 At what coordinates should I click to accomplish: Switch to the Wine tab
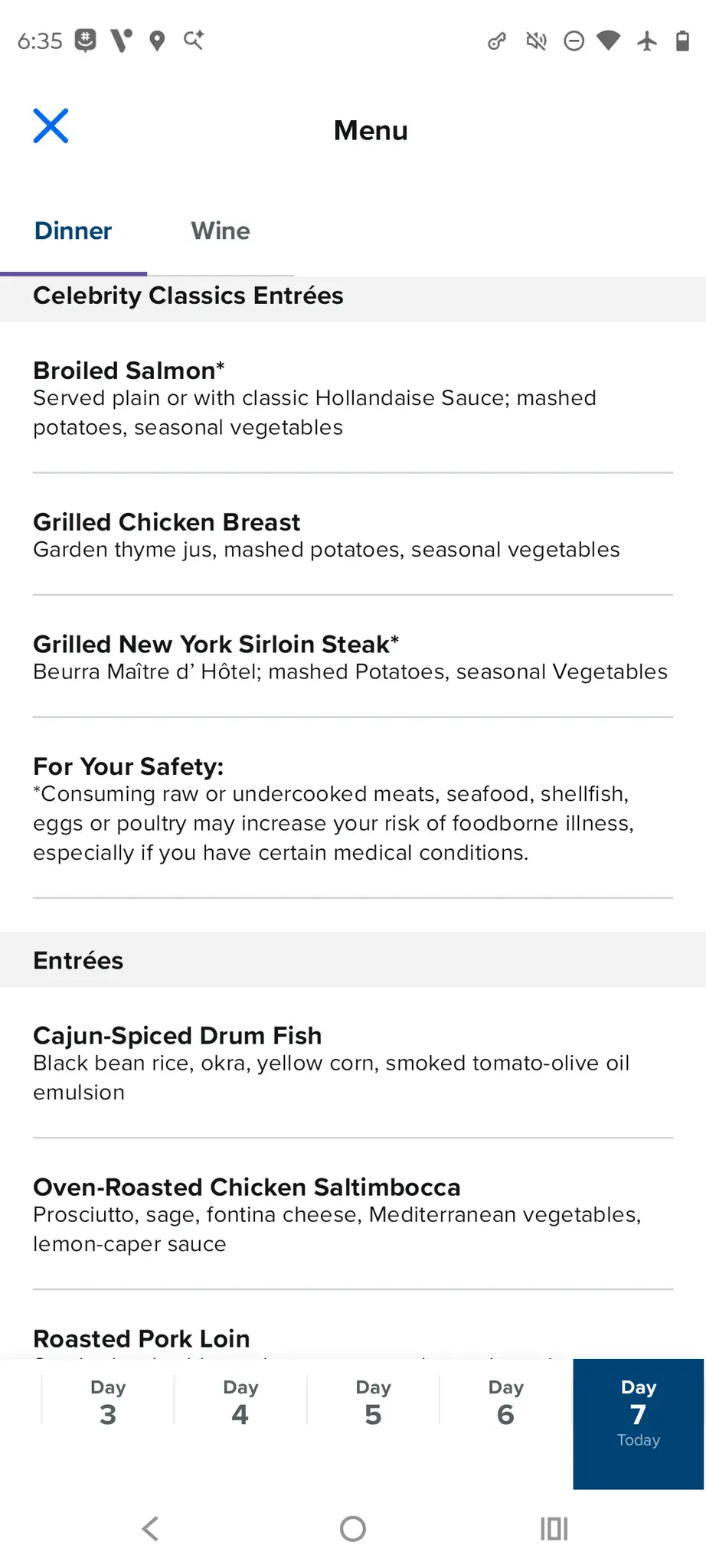[x=221, y=231]
